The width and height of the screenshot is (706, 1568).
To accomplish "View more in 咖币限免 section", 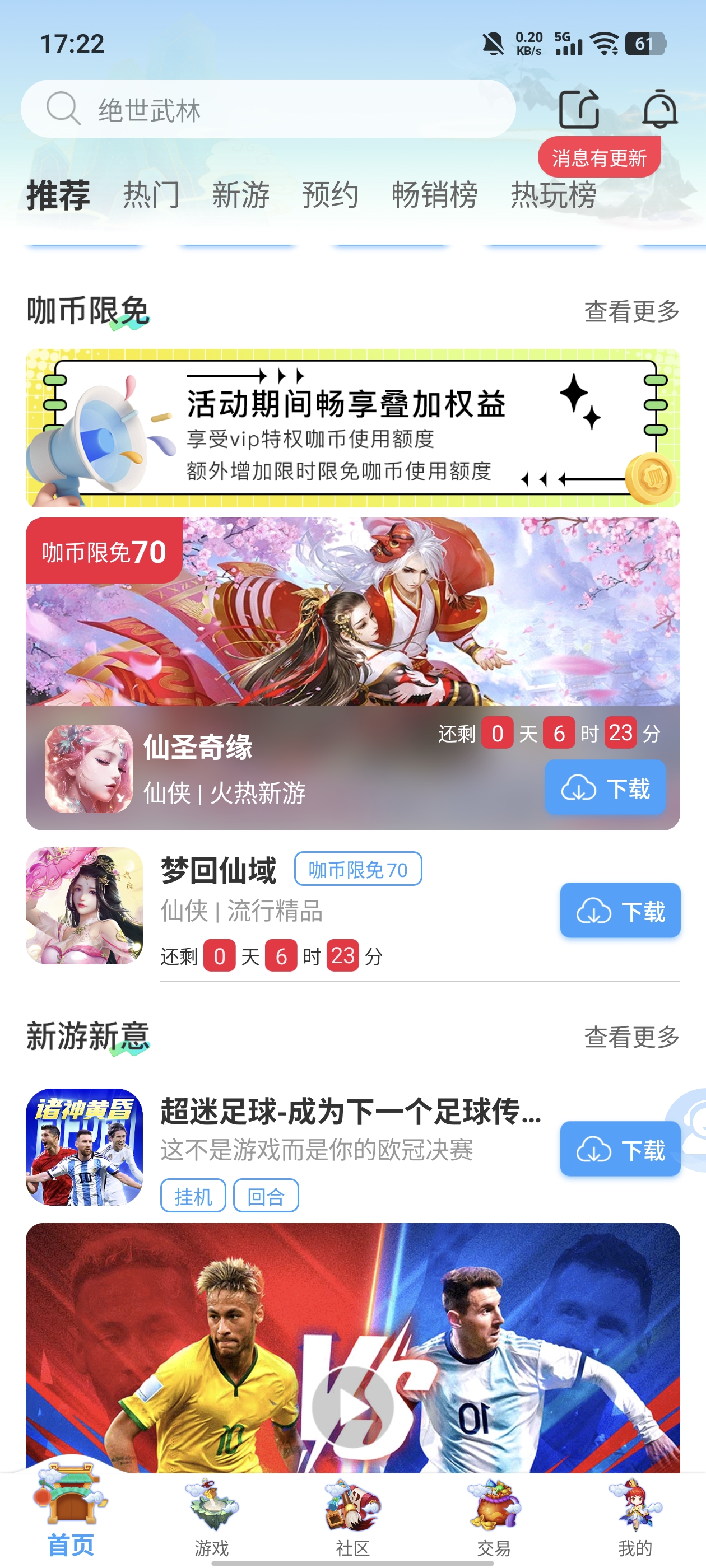I will [x=631, y=312].
